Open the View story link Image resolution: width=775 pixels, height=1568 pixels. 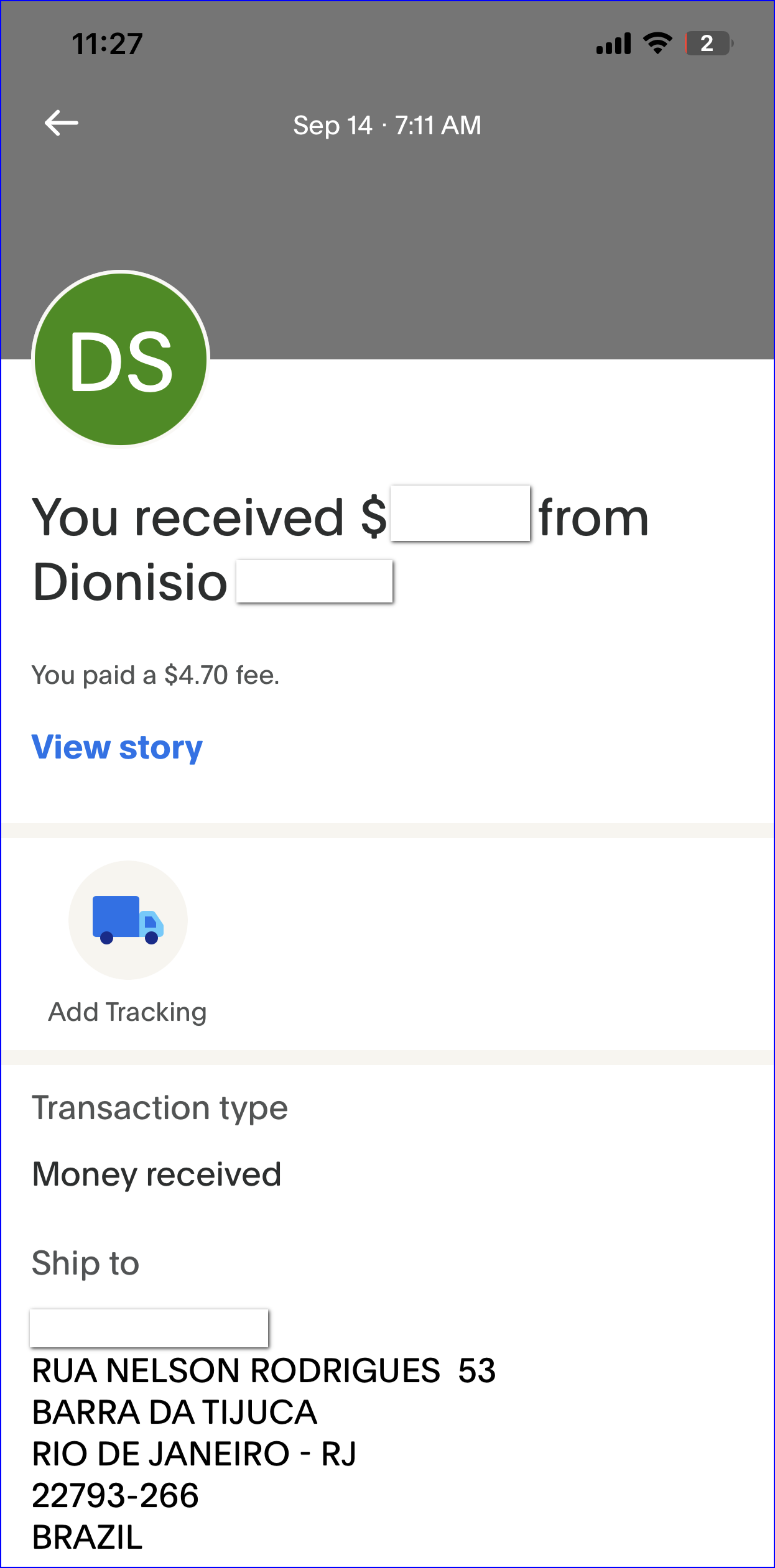coord(117,747)
